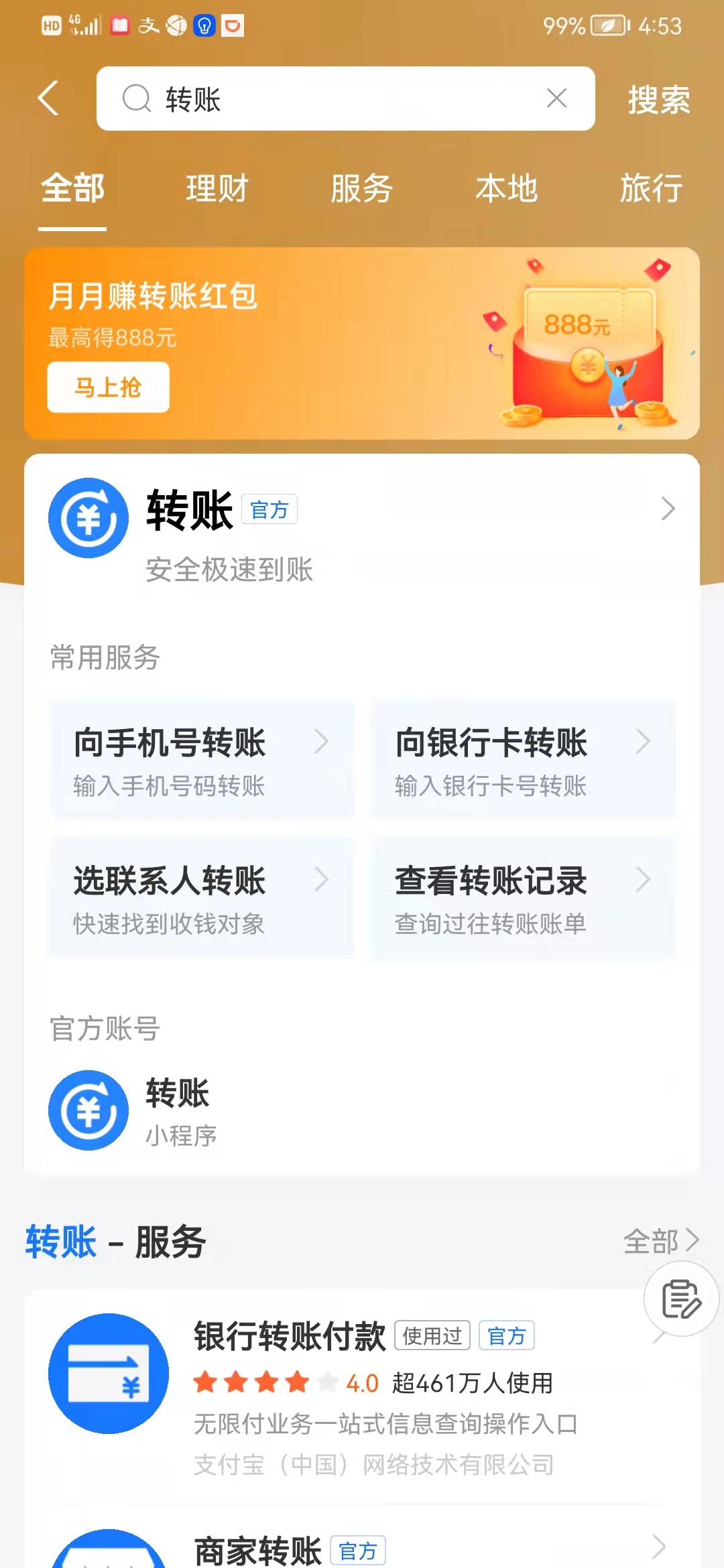This screenshot has width=724, height=1568.
Task: Open 选联系人转账
Action: pyautogui.click(x=202, y=898)
